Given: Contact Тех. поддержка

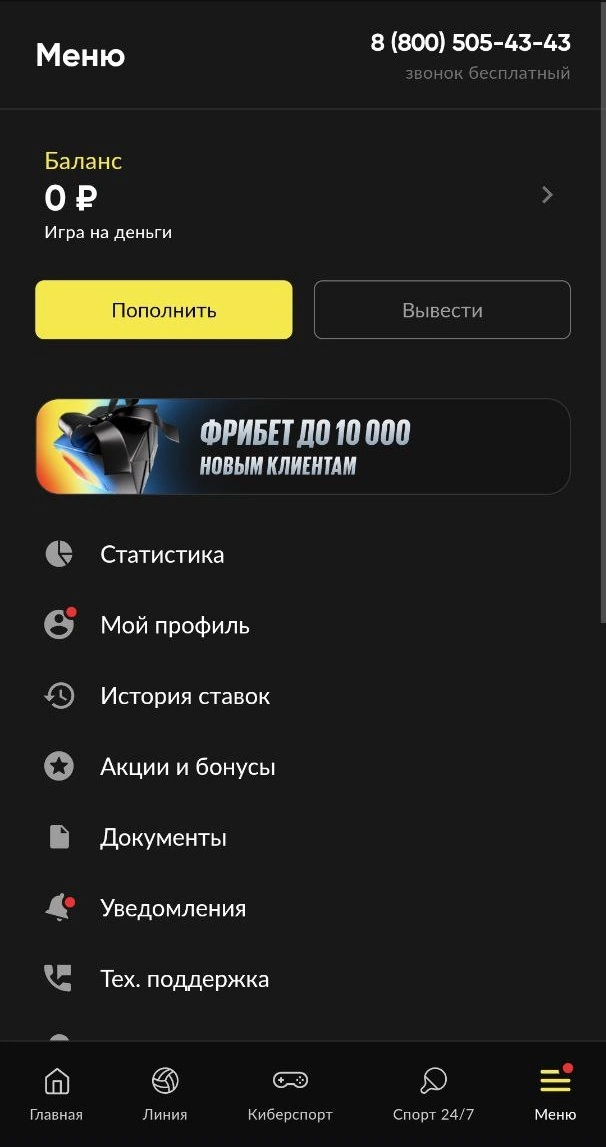Looking at the screenshot, I should (184, 979).
